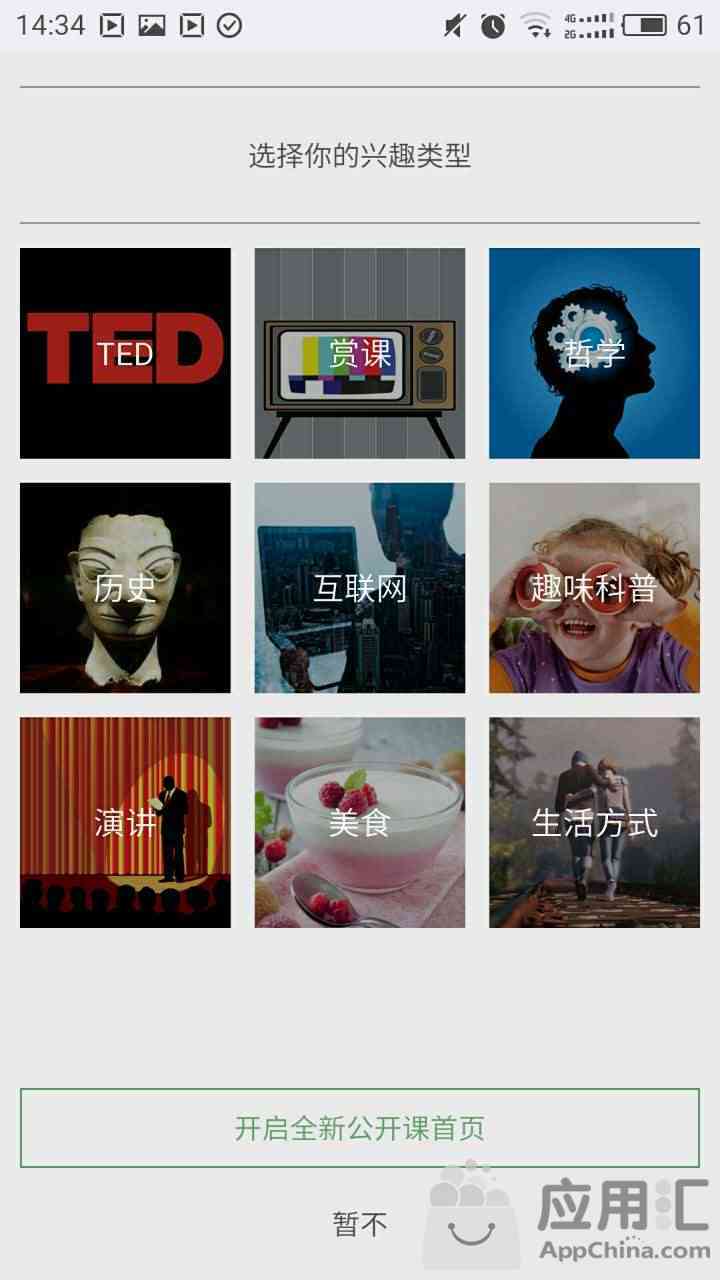Tap the 开启全新公开课首页 button

360,1128
